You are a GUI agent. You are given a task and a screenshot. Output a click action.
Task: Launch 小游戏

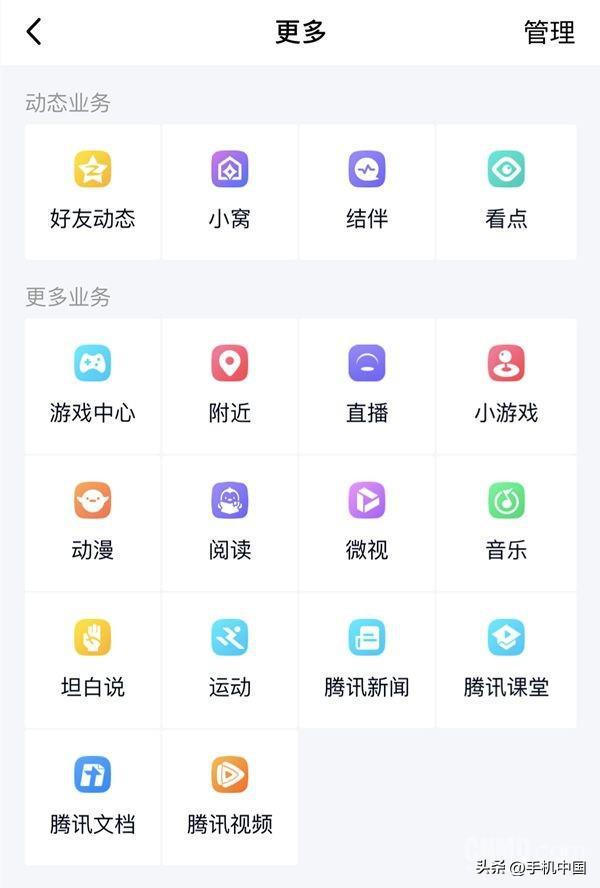tap(506, 384)
